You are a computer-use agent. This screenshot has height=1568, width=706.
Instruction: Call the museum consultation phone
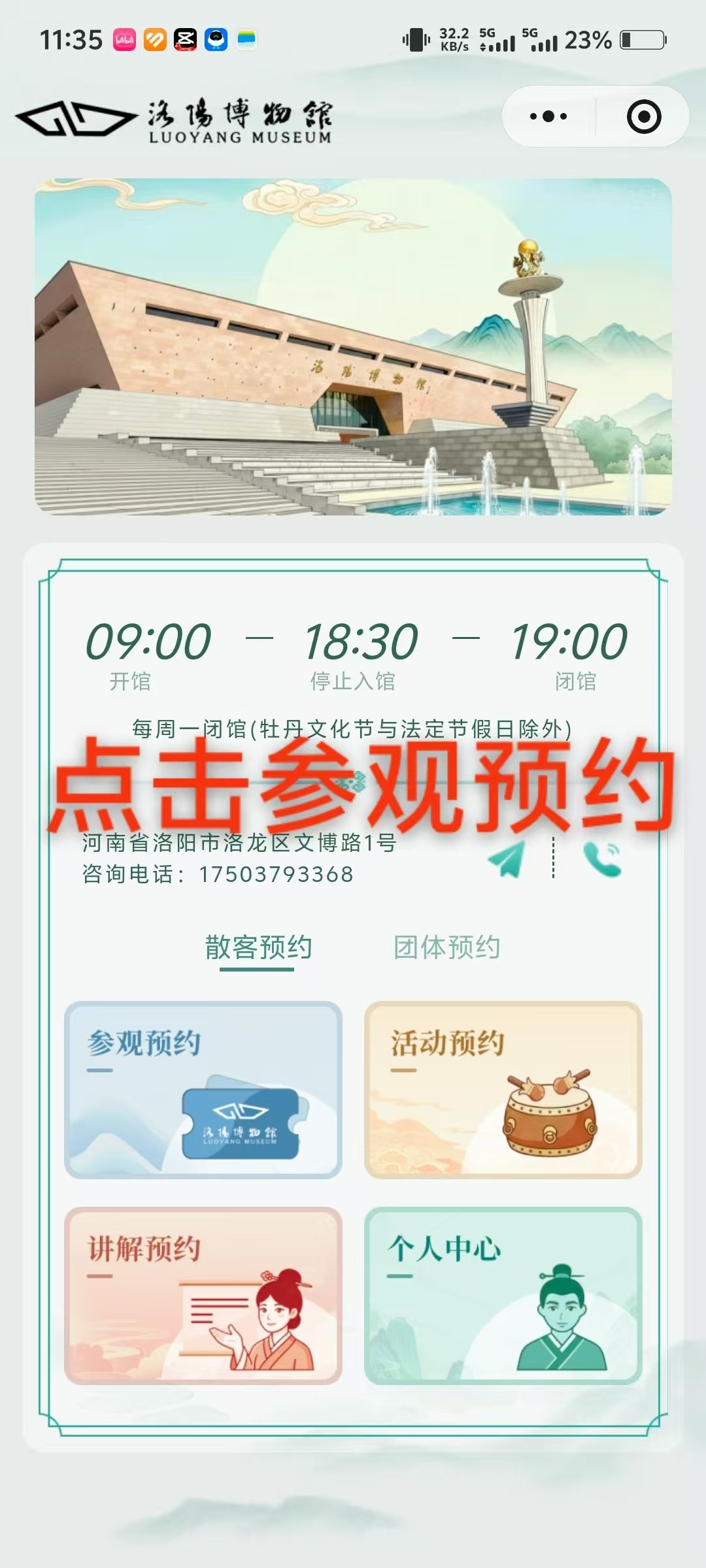602,859
